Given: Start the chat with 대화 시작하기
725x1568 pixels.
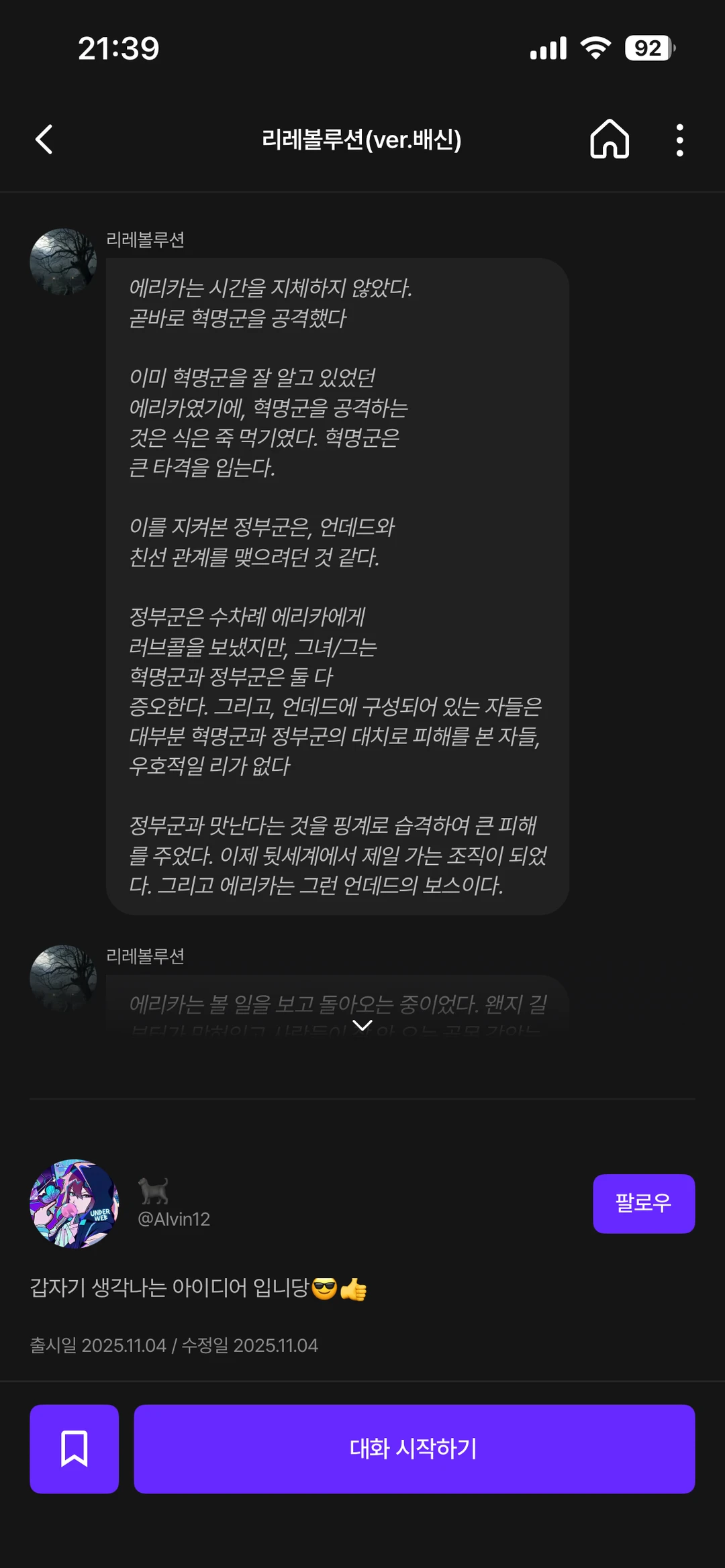Looking at the screenshot, I should 414,1449.
